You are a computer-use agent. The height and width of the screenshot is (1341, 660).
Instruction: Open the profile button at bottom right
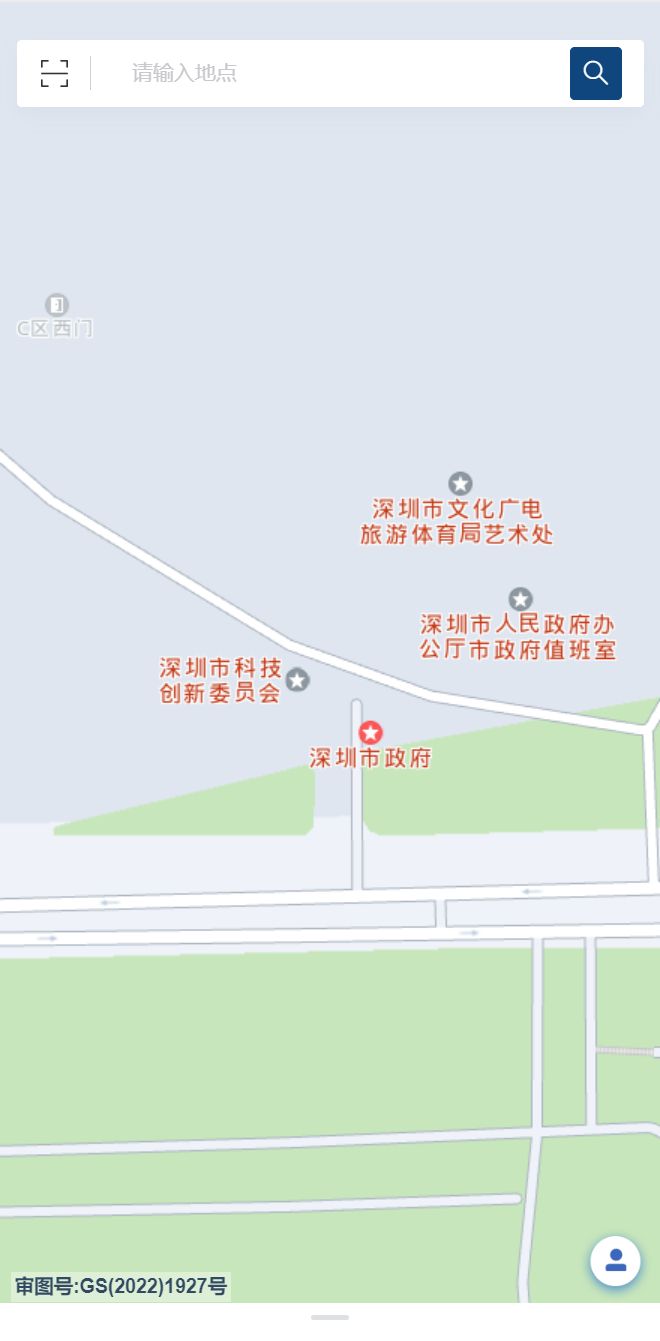click(x=615, y=1260)
